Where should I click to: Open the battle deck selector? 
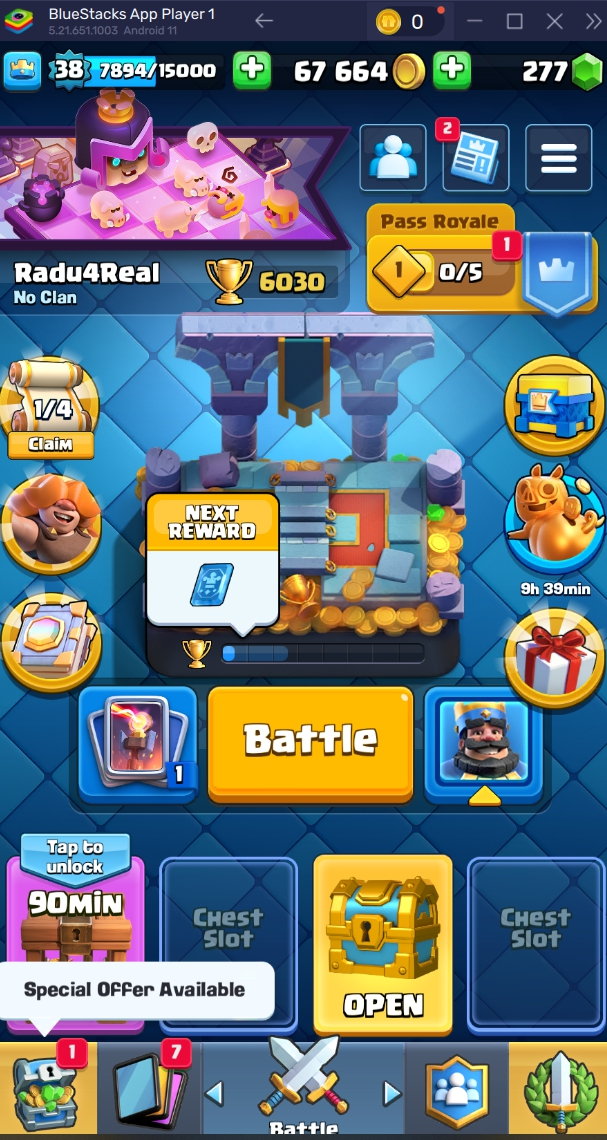coord(138,743)
